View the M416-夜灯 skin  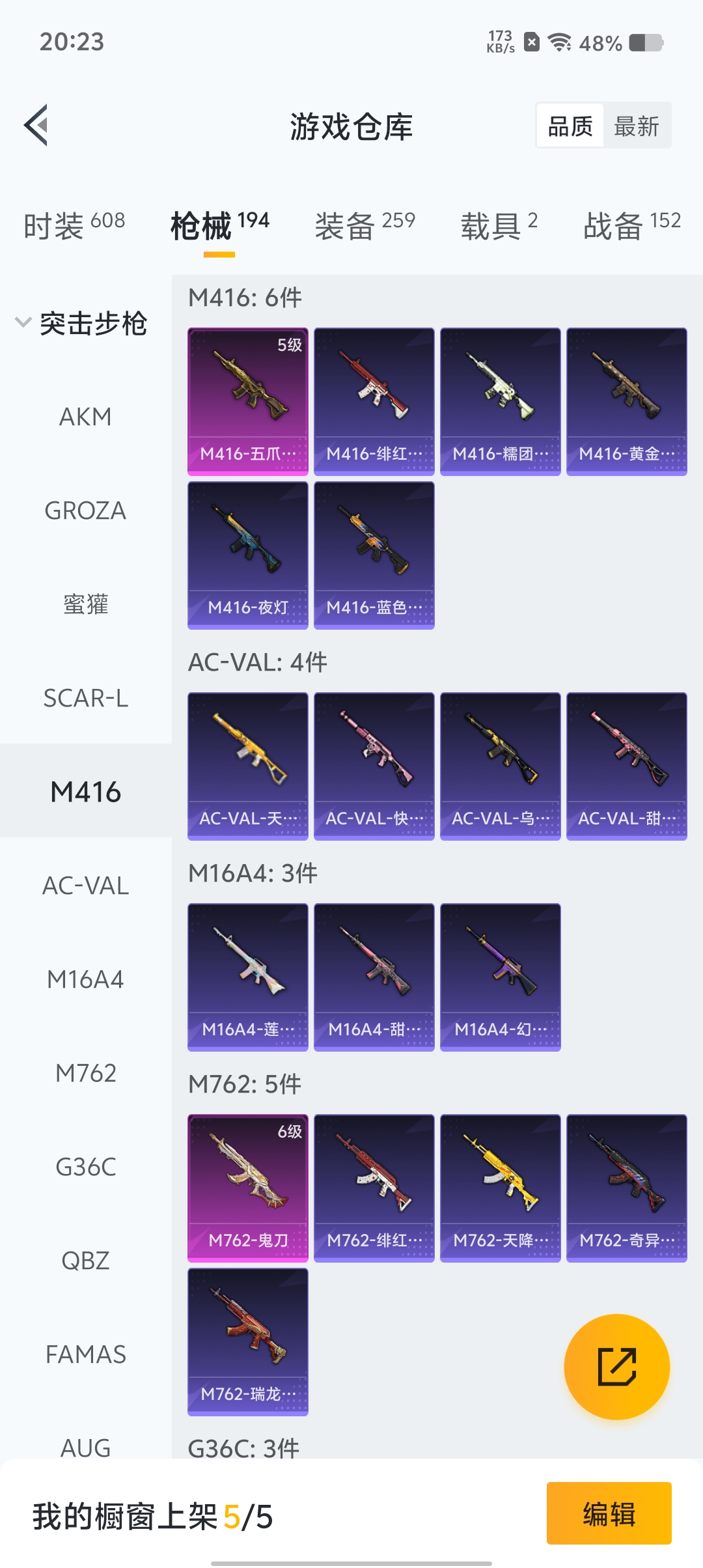point(247,555)
